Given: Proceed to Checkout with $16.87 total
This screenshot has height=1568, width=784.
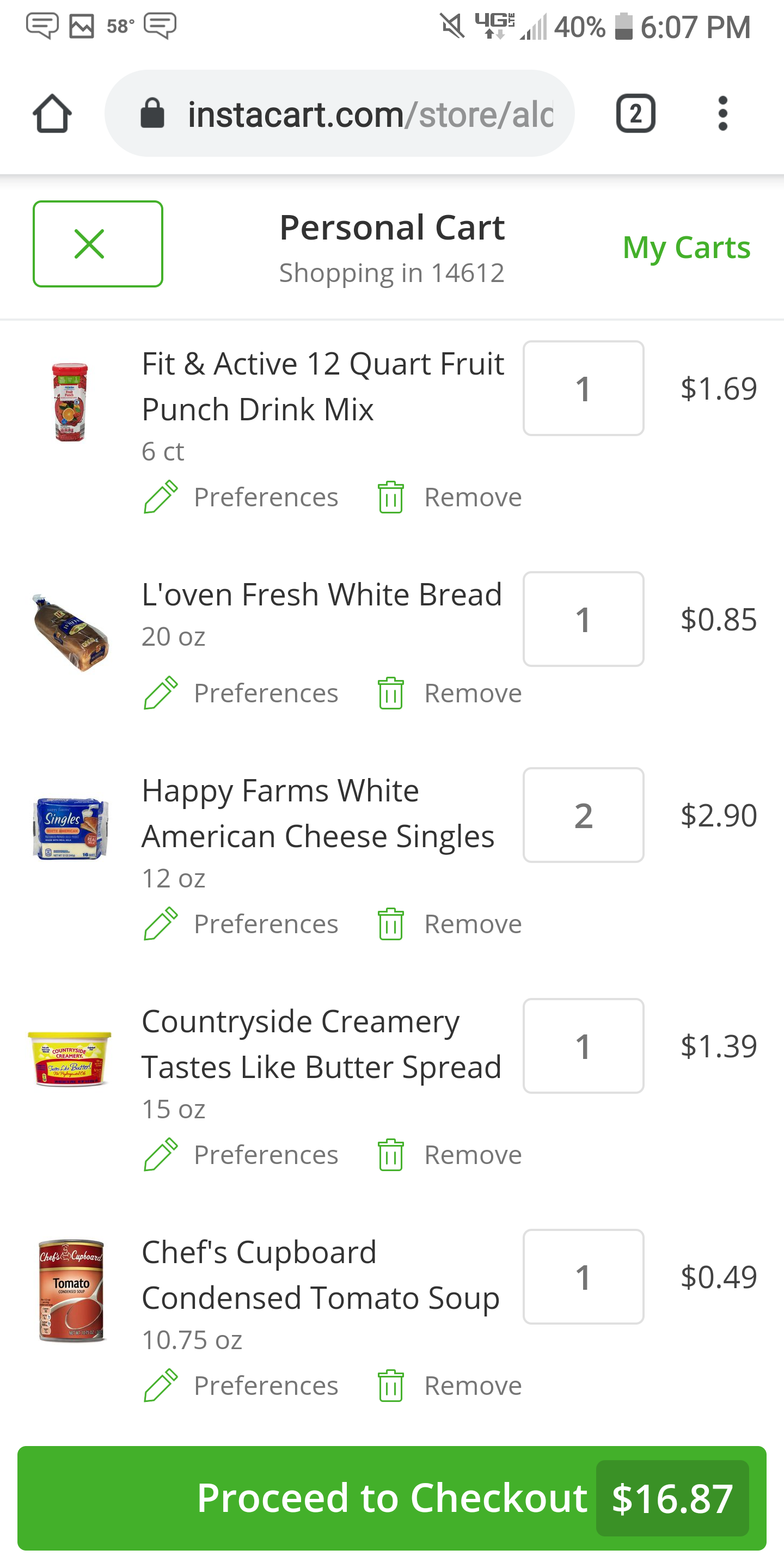Looking at the screenshot, I should [x=392, y=1498].
